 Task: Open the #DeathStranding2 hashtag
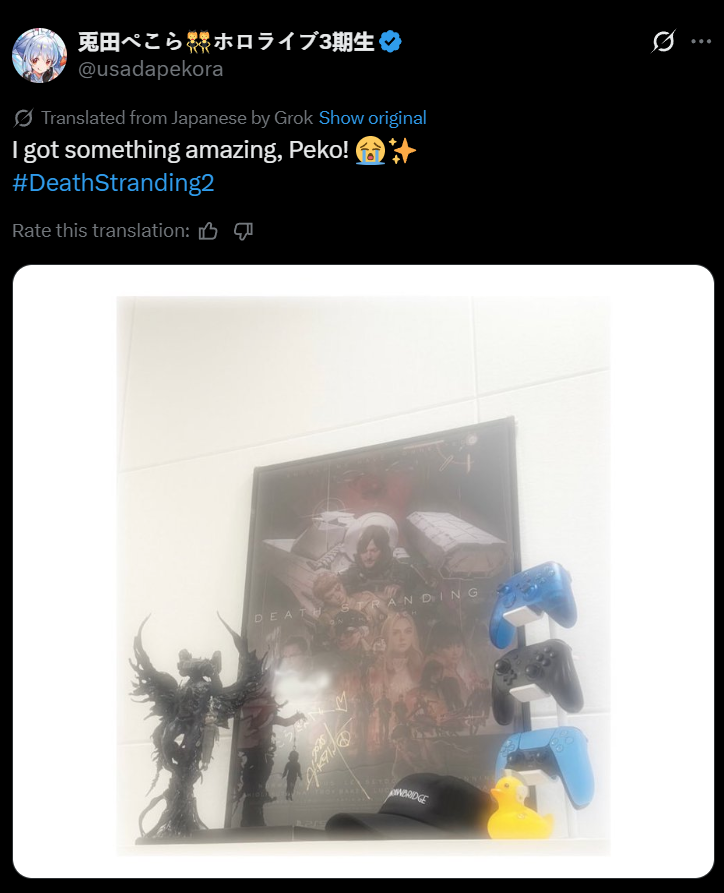[x=113, y=184]
